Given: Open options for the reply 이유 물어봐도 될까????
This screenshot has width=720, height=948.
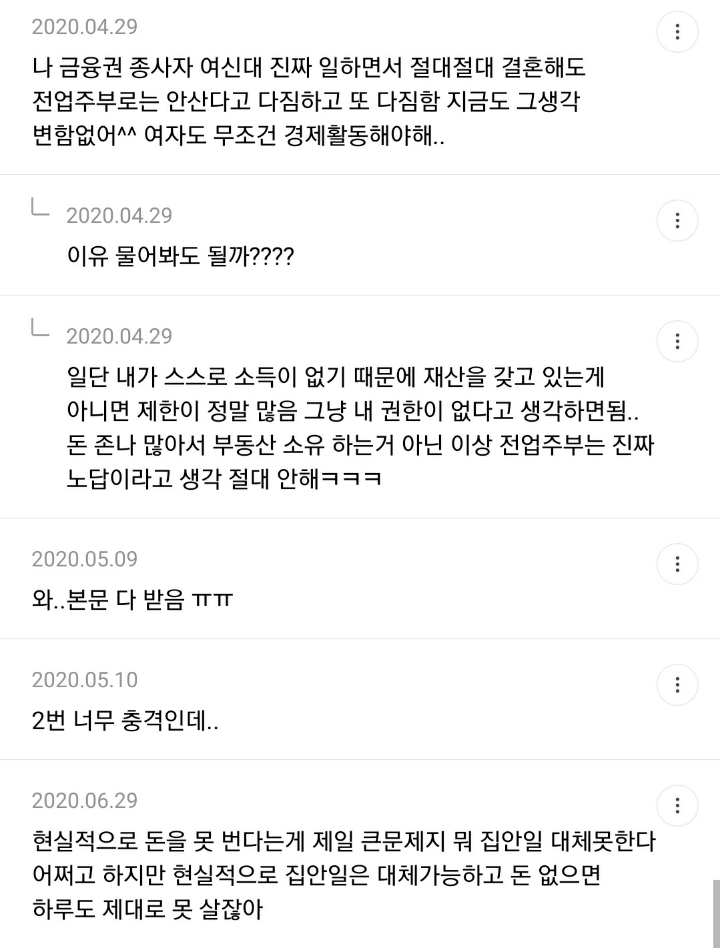Looking at the screenshot, I should (678, 220).
